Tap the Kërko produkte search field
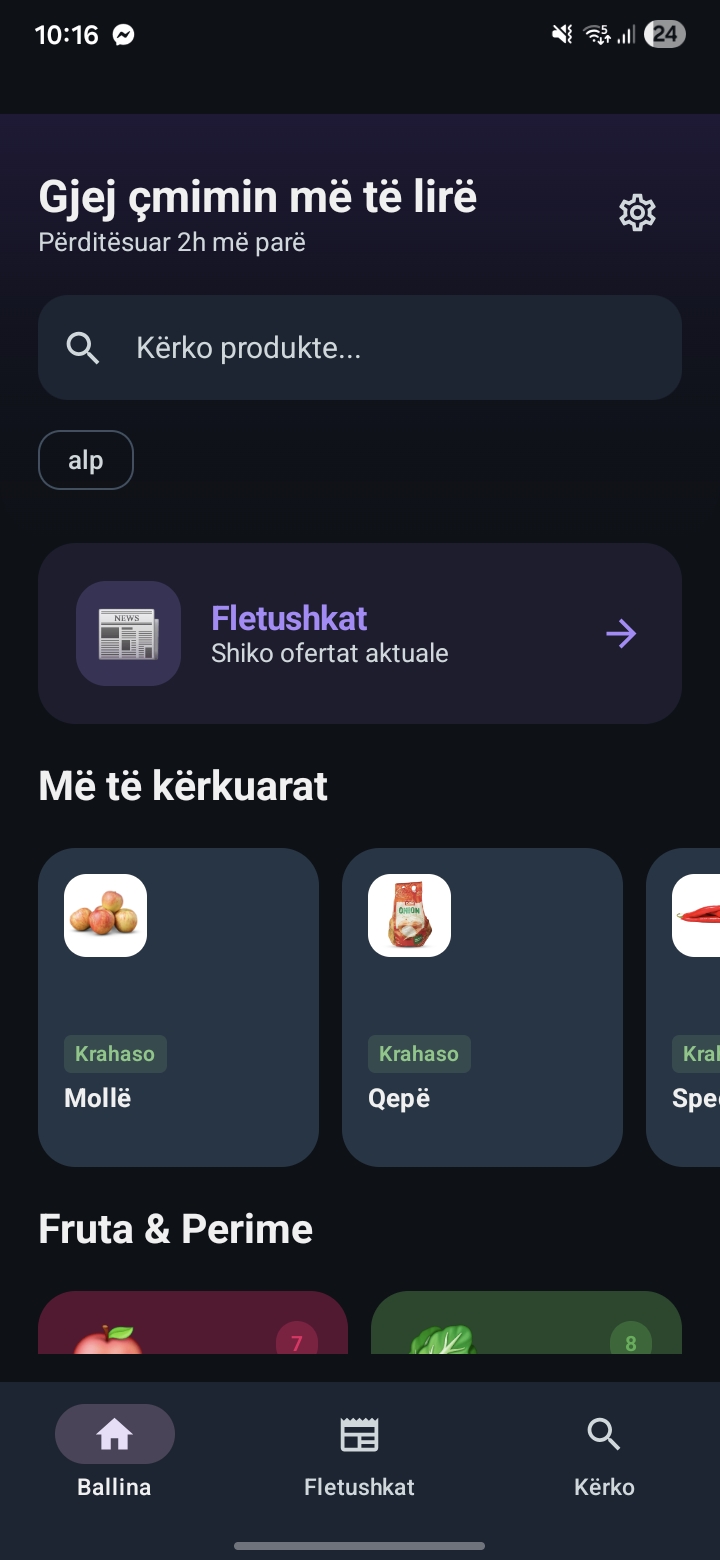Screen dimensions: 720x1560 point(360,347)
